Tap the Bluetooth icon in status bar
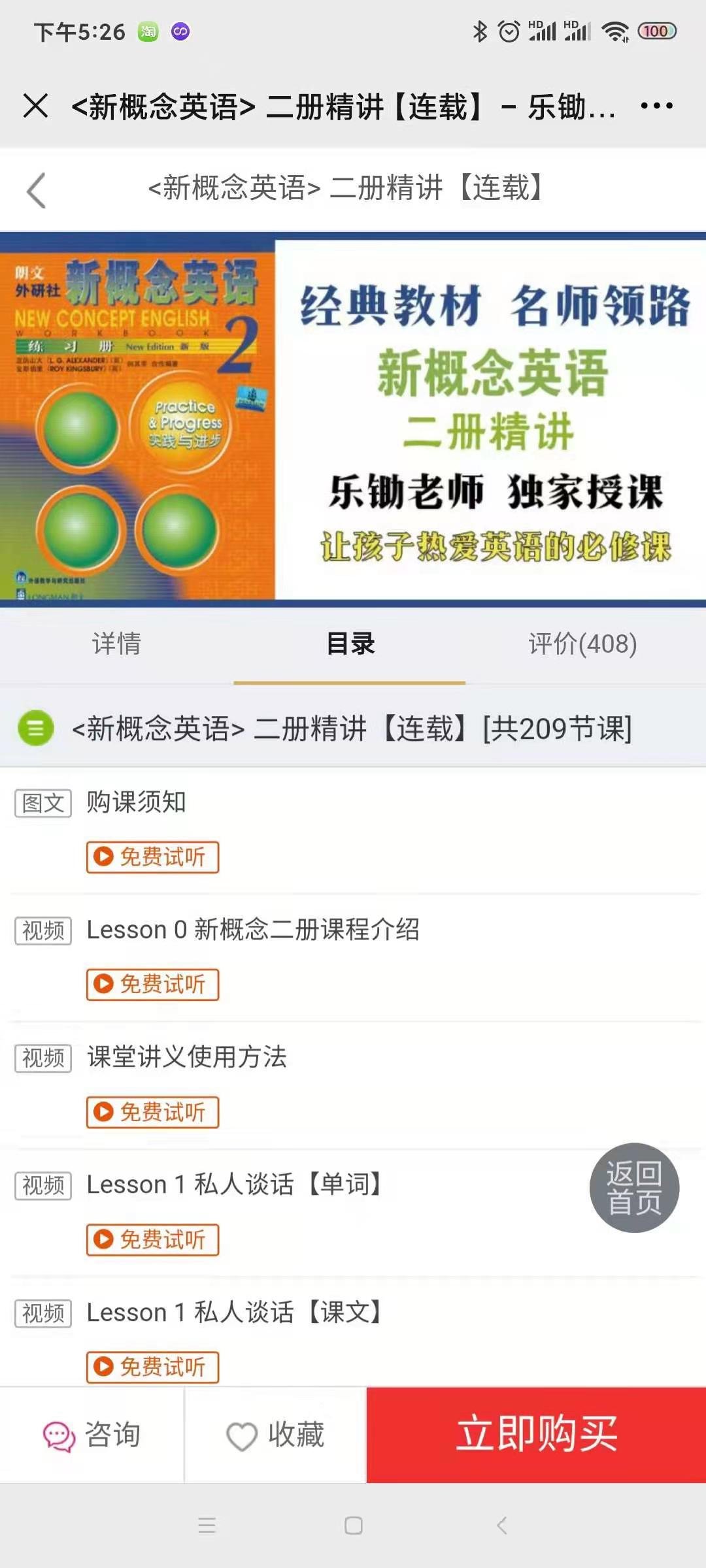Image resolution: width=706 pixels, height=1568 pixels. [x=479, y=30]
